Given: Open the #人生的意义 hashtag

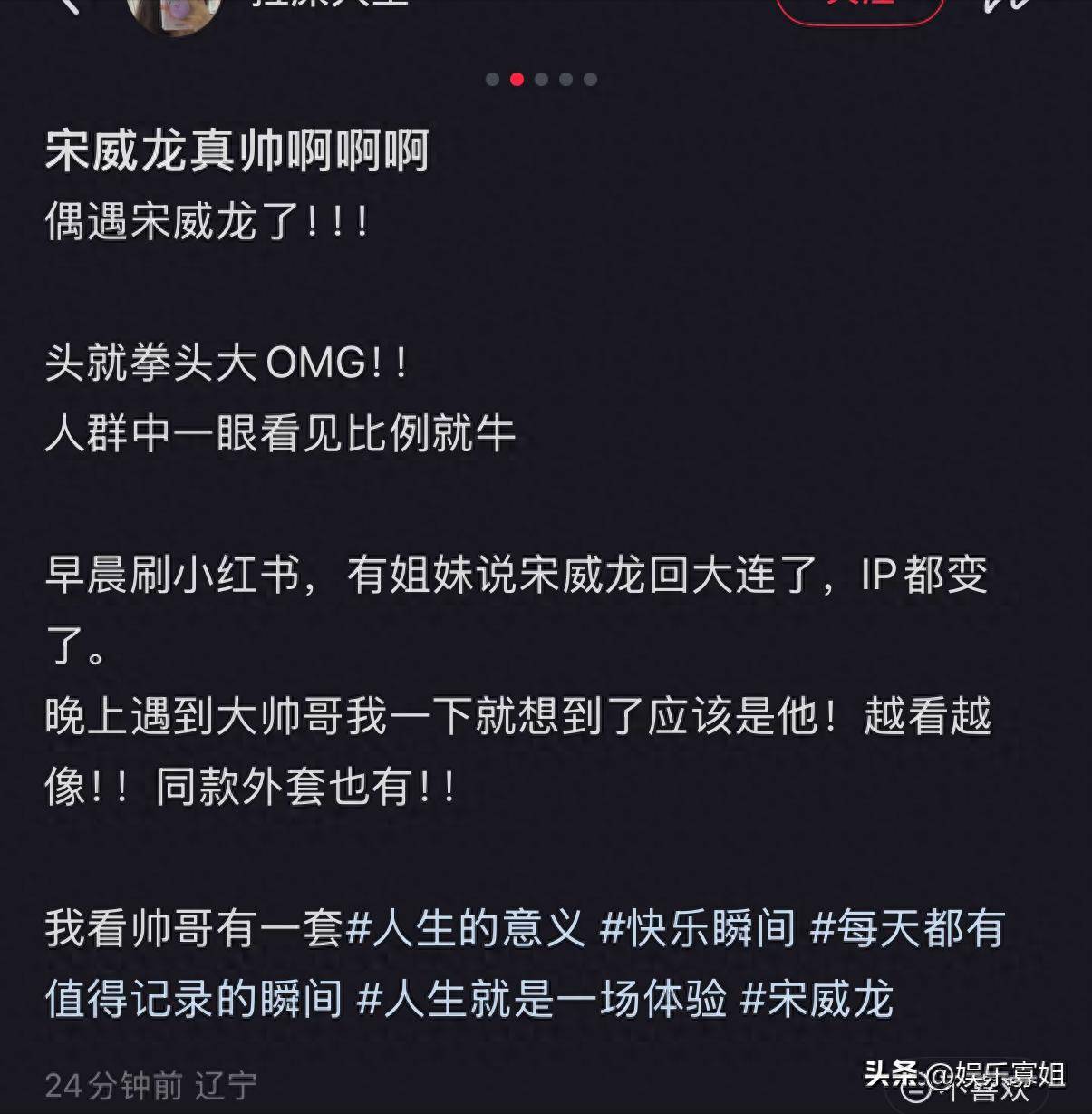Looking at the screenshot, I should [x=468, y=928].
